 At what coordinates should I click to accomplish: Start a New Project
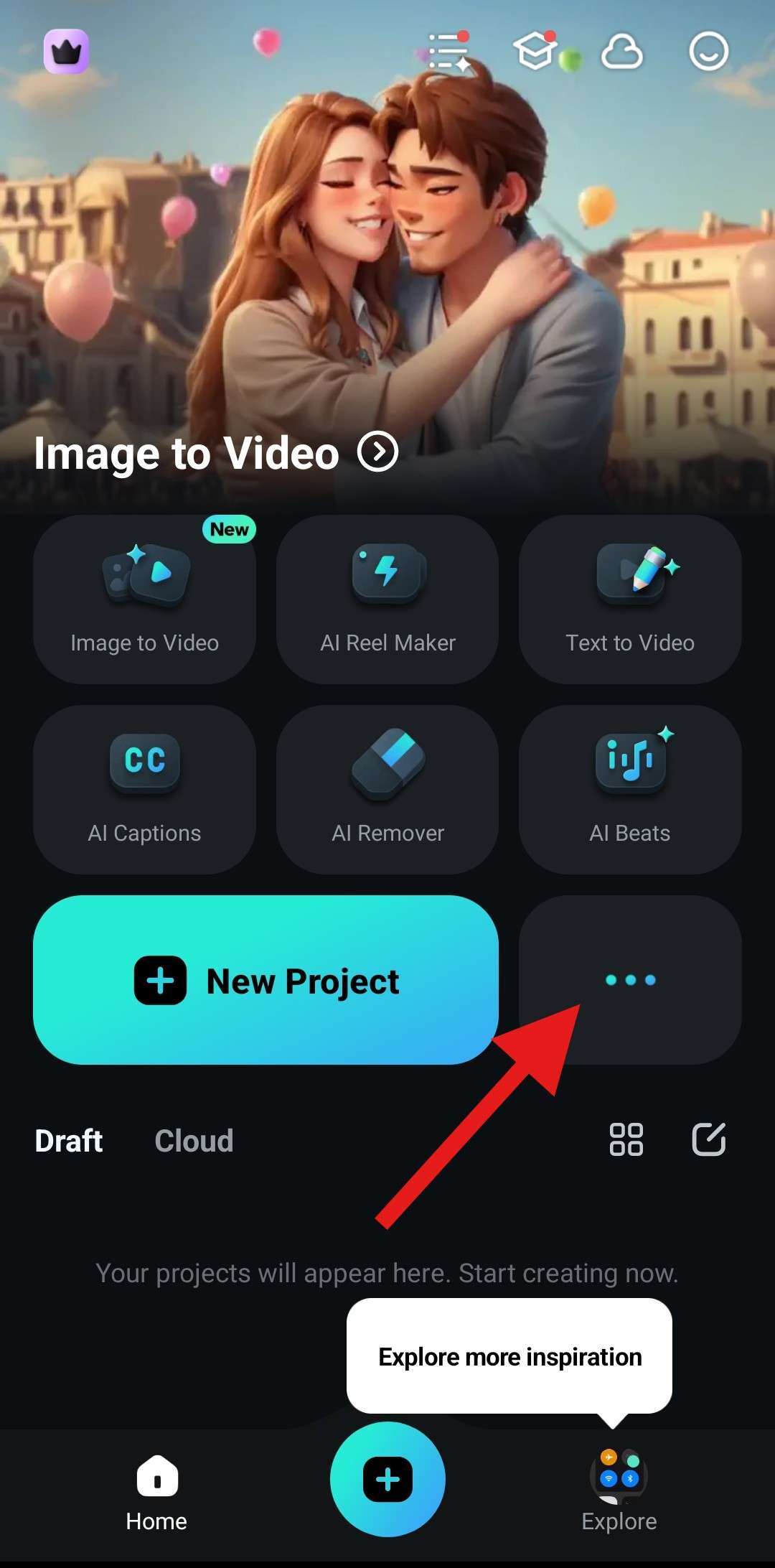(x=266, y=980)
